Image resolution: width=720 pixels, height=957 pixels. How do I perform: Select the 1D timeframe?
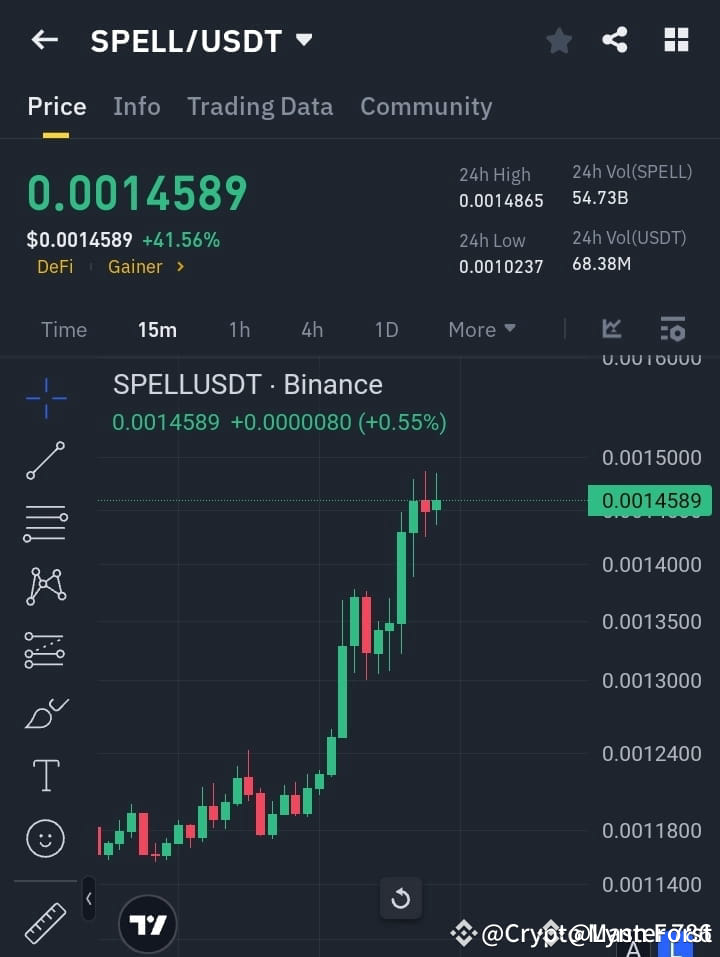coord(386,329)
